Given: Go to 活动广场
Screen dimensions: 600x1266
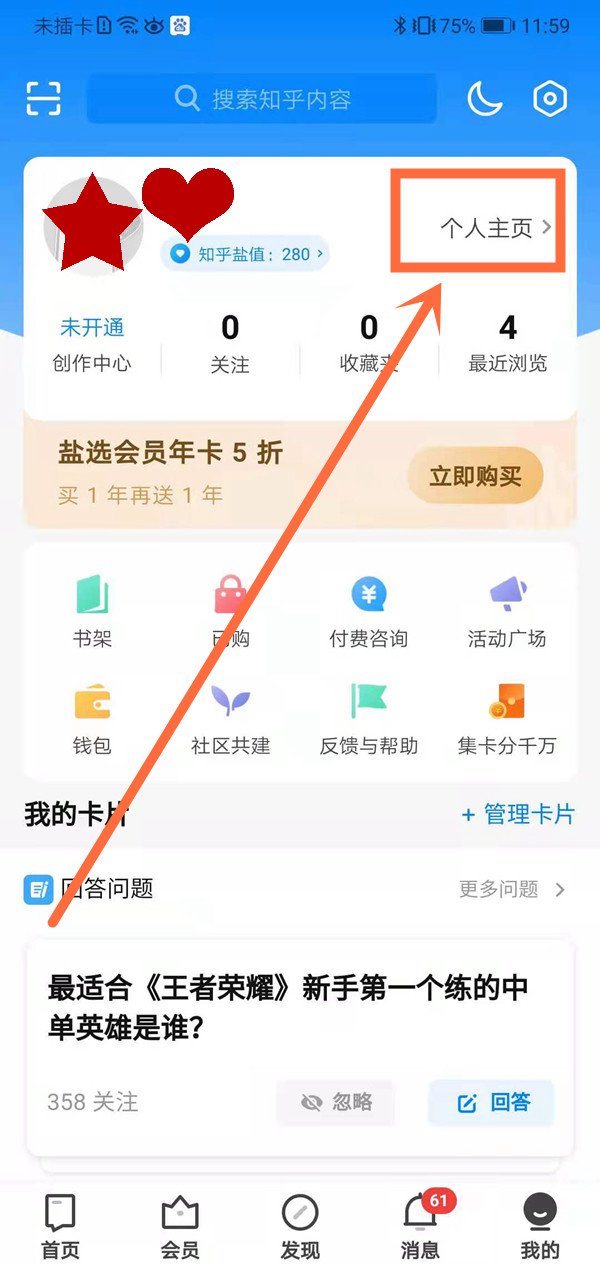Looking at the screenshot, I should coord(508,610).
